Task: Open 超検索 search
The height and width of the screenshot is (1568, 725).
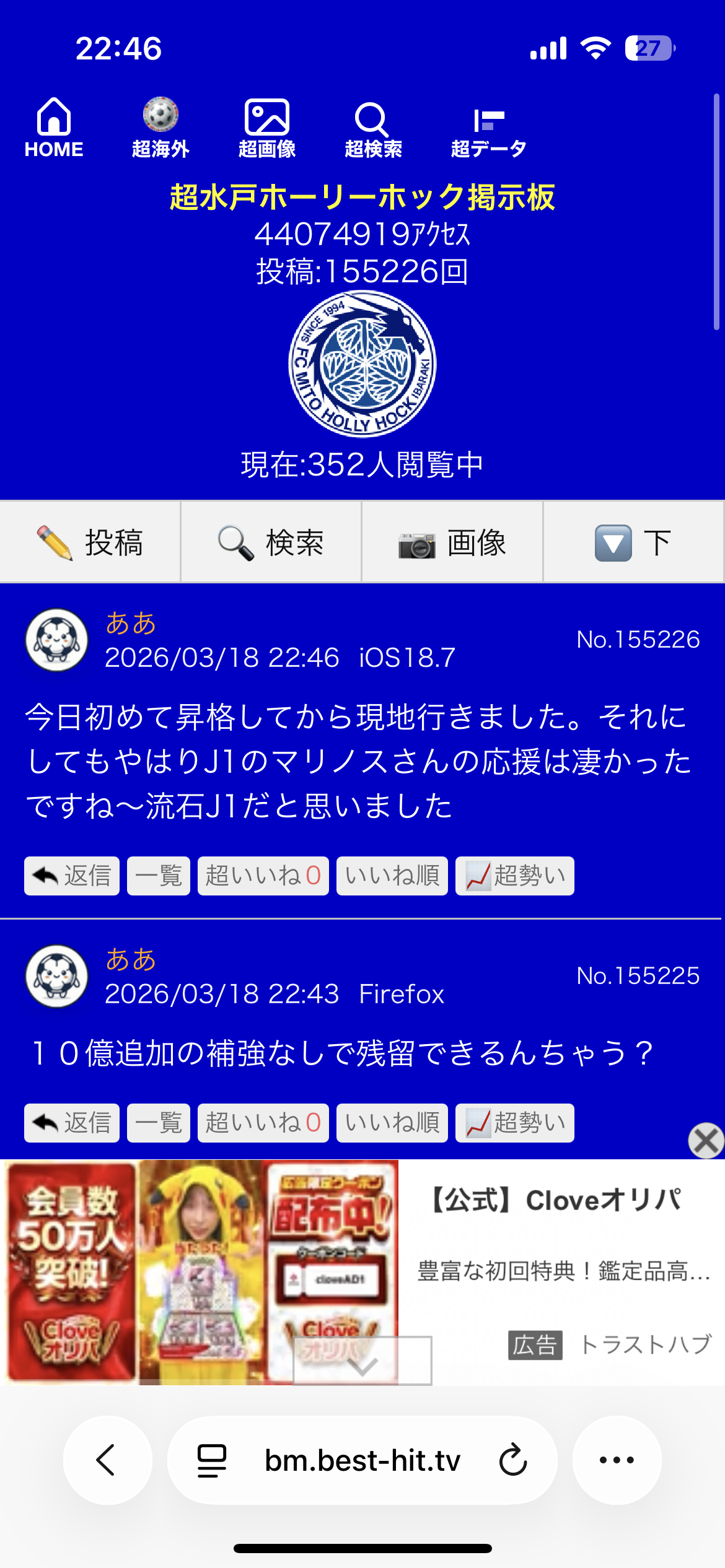Action: point(373,128)
